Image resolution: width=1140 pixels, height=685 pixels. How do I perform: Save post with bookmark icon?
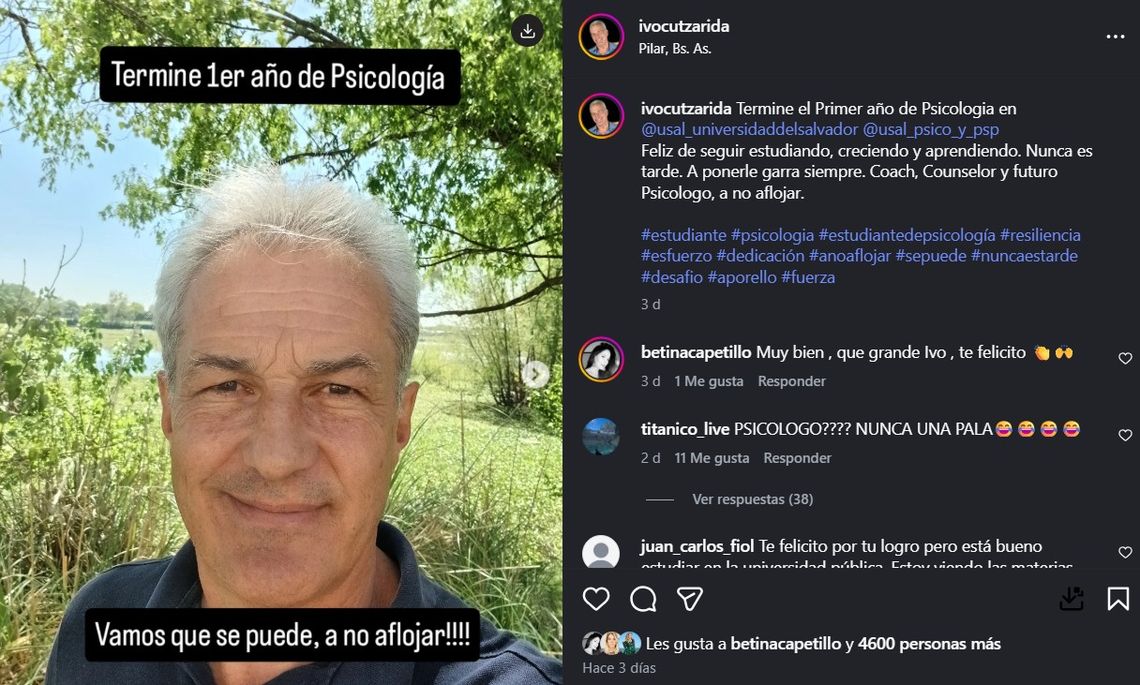1118,598
